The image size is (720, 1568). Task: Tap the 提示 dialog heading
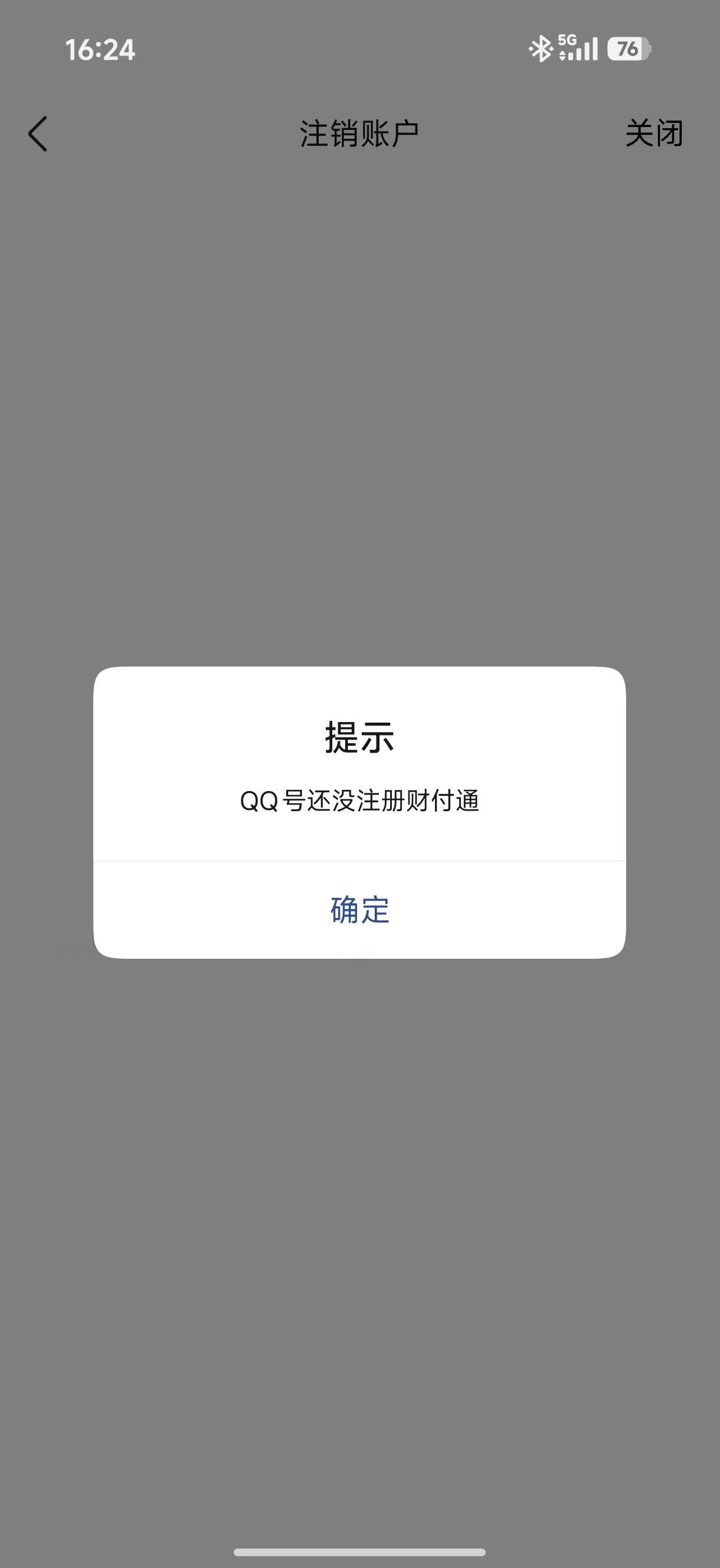click(x=359, y=740)
